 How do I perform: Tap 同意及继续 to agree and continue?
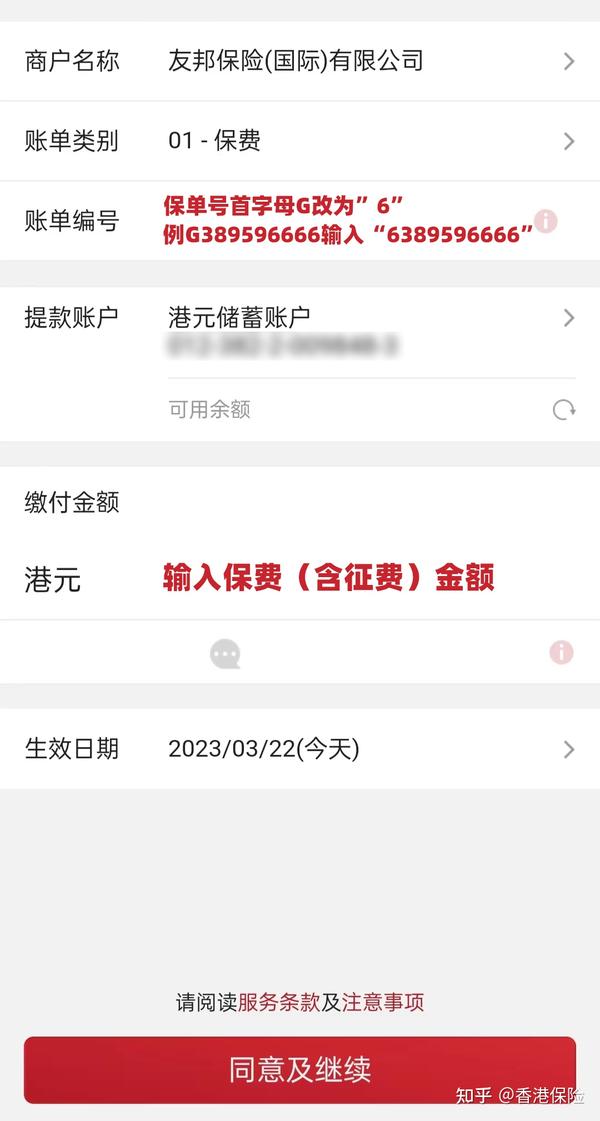click(x=300, y=1070)
